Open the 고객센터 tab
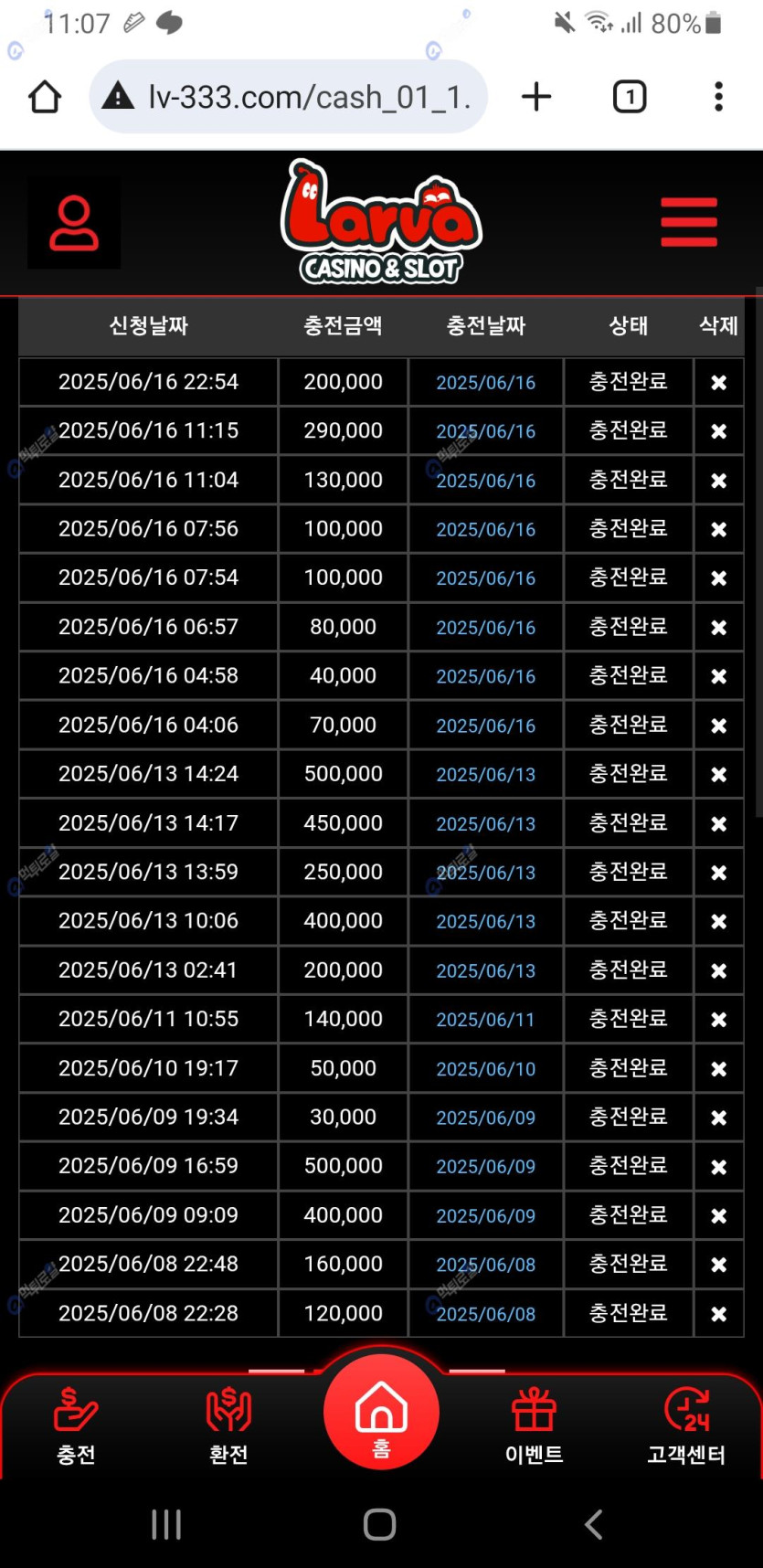Viewport: 763px width, 1568px height. (686, 1425)
